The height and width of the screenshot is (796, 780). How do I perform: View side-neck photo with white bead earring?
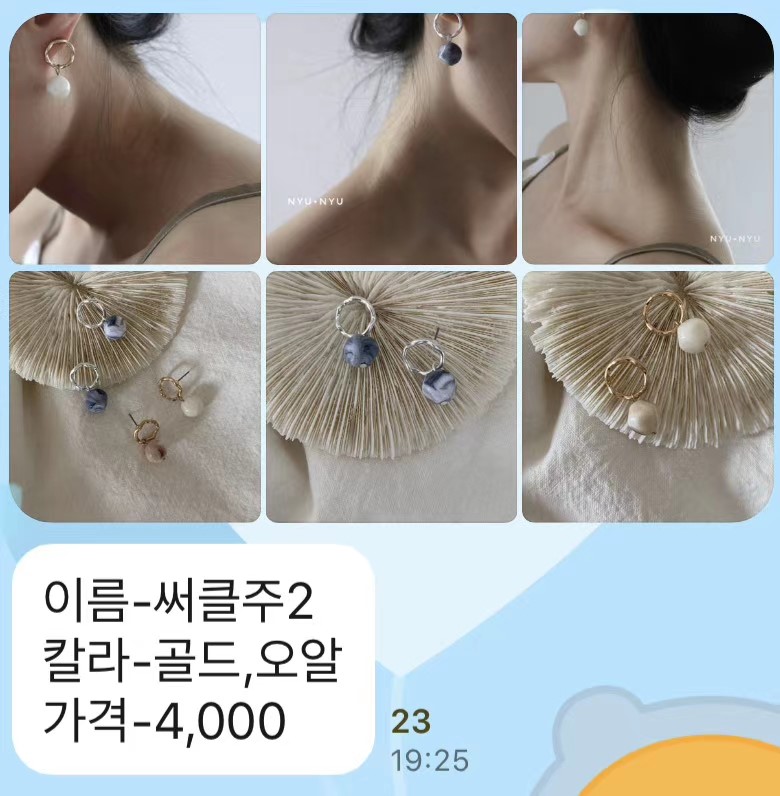pos(648,138)
